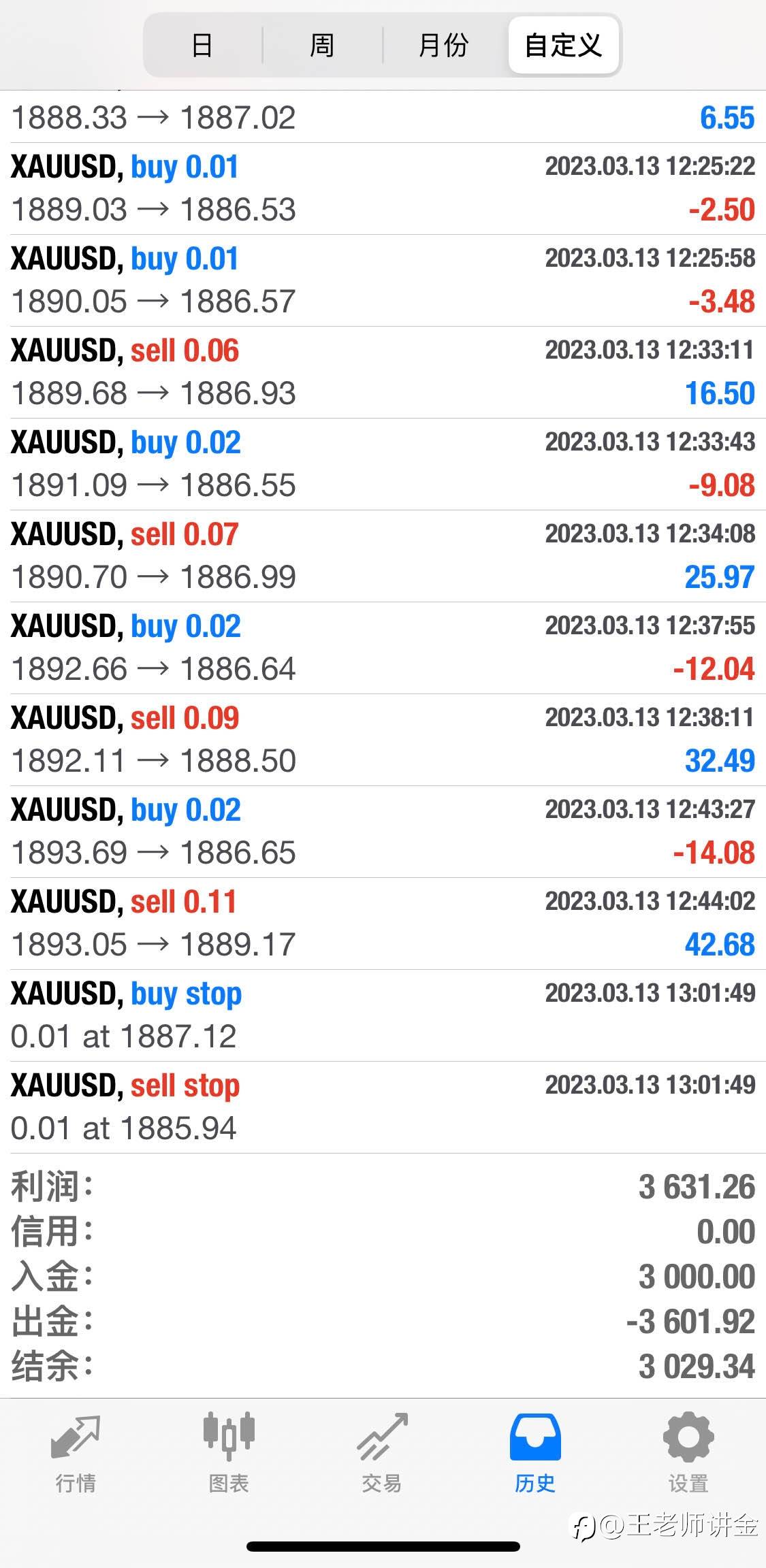Expand the buy 0.02 trade at 12:43:27
The image size is (766, 1568).
pos(383,832)
